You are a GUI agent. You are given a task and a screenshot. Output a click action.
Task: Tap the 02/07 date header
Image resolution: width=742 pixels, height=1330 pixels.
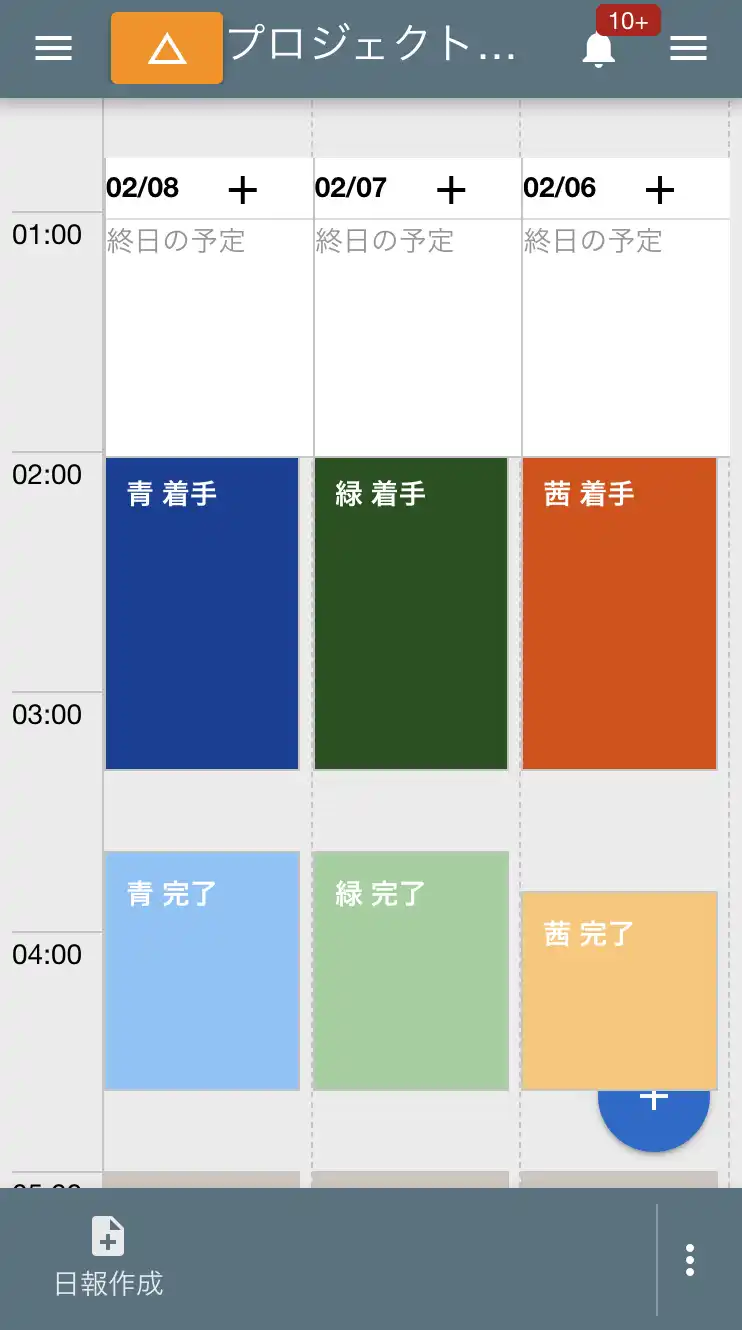pos(352,189)
